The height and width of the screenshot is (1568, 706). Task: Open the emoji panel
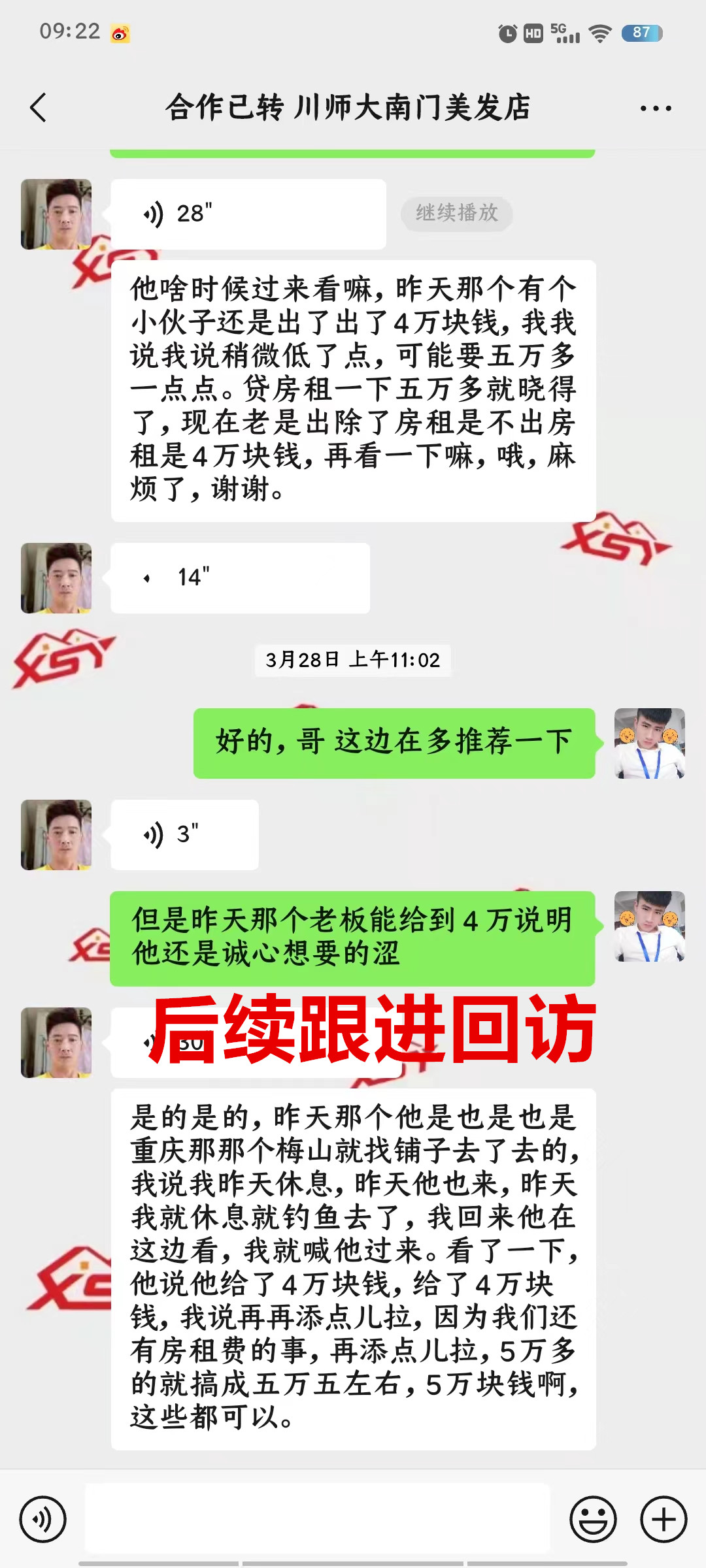coord(593,1519)
